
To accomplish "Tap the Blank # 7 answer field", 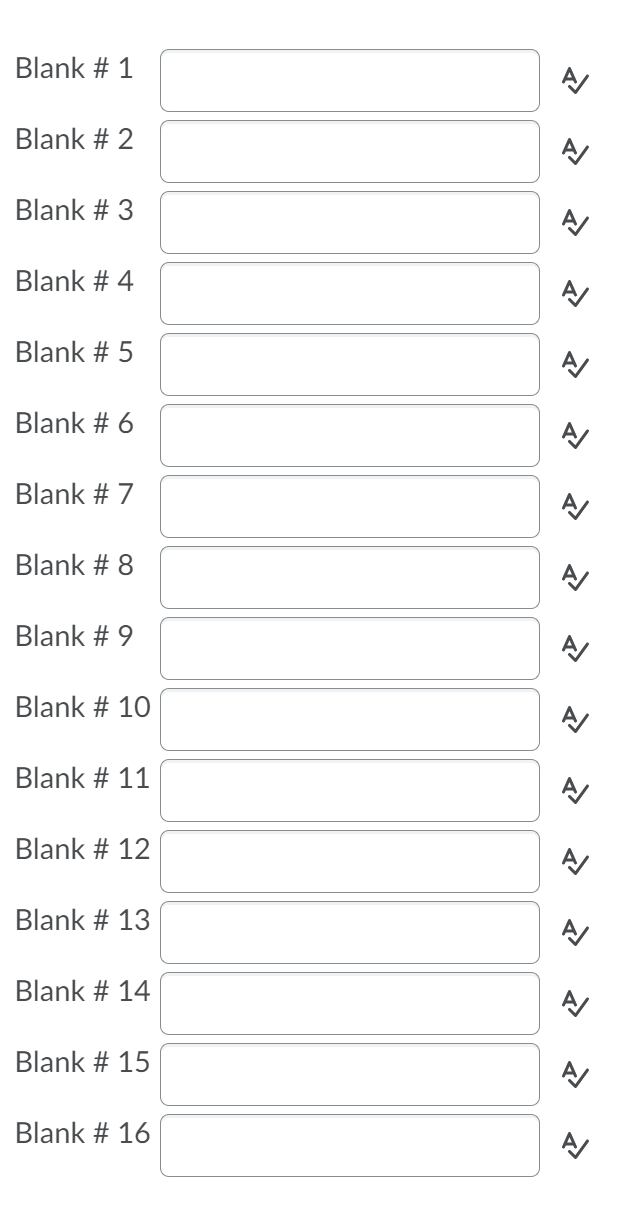I will 349,507.
